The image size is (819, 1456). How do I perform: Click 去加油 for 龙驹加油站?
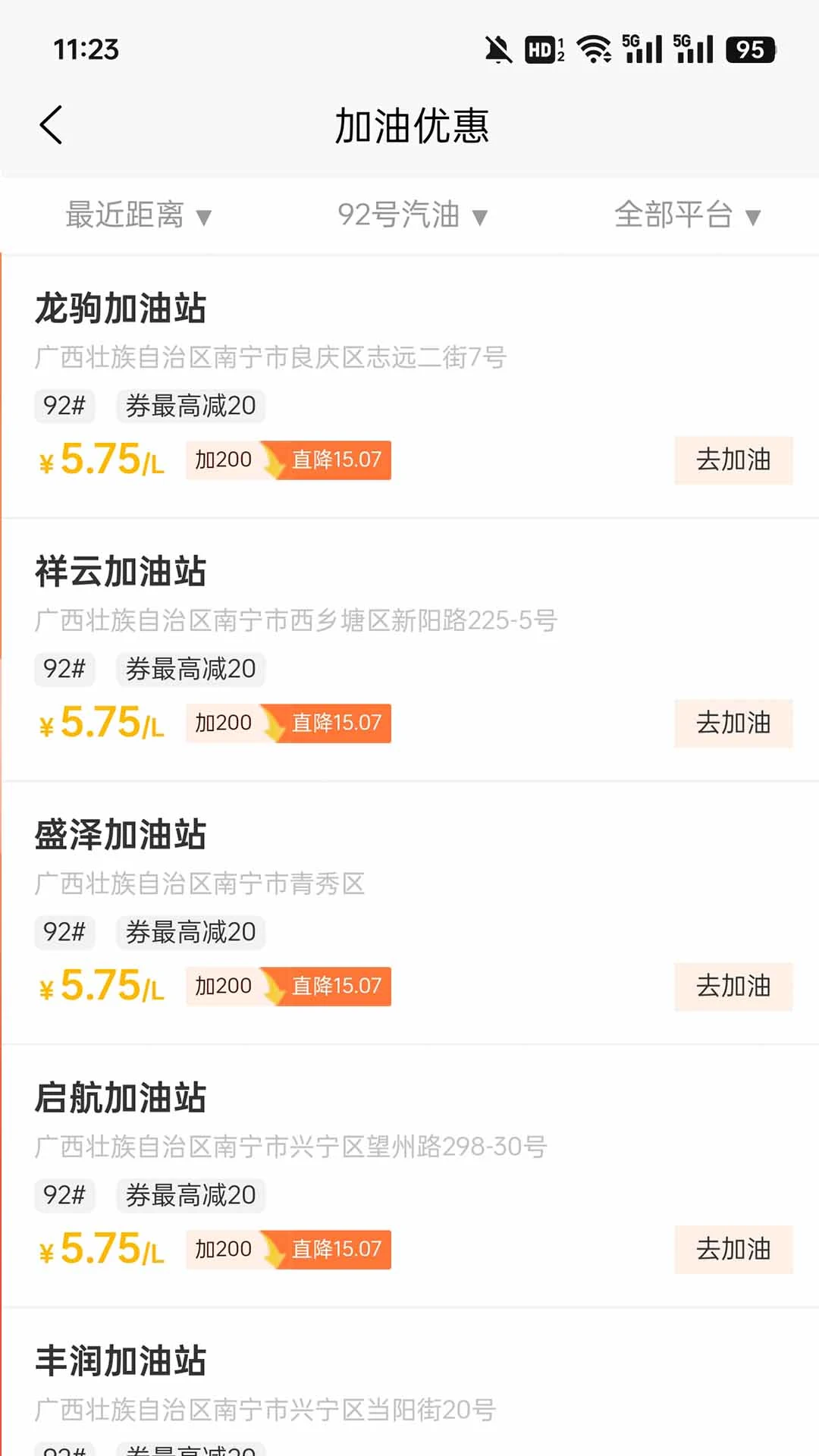click(733, 460)
